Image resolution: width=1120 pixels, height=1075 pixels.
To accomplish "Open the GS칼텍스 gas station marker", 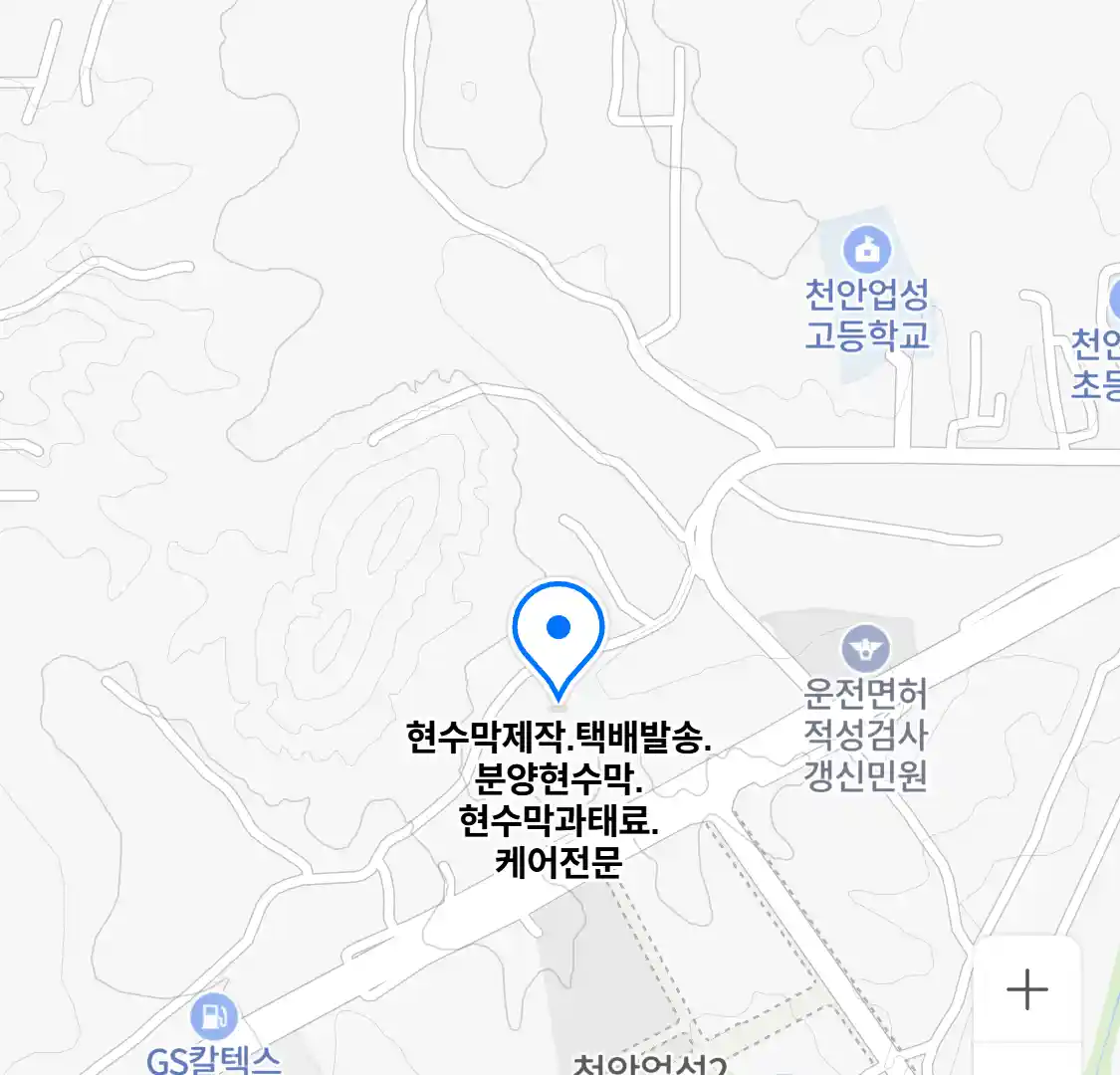I will tap(214, 1017).
